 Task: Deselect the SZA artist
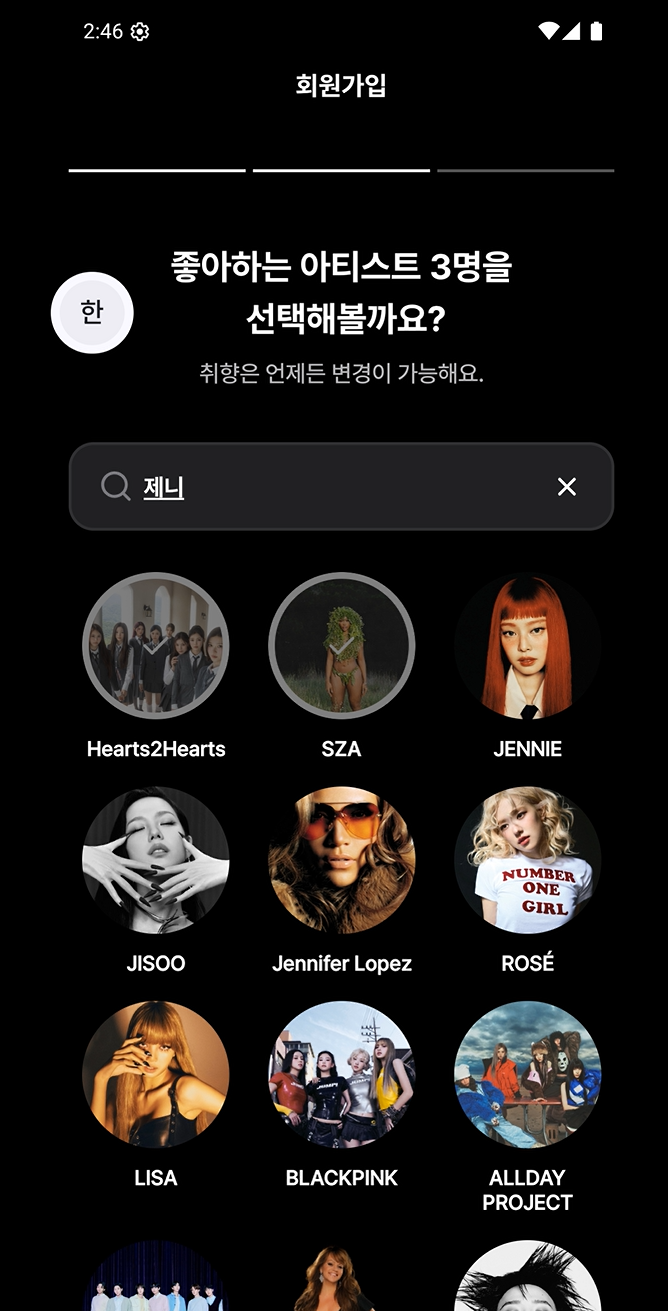[x=342, y=646]
